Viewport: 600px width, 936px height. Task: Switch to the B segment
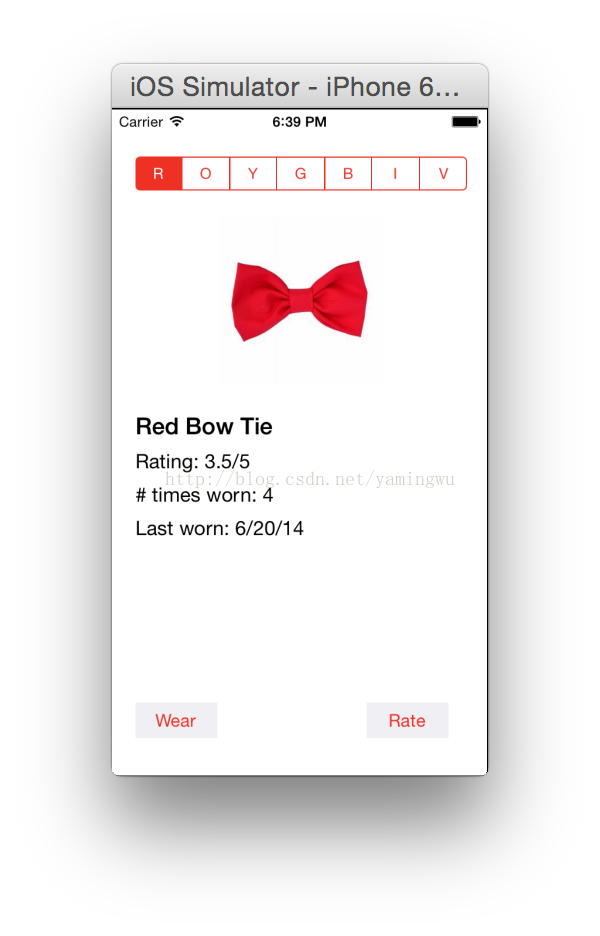pyautogui.click(x=348, y=173)
